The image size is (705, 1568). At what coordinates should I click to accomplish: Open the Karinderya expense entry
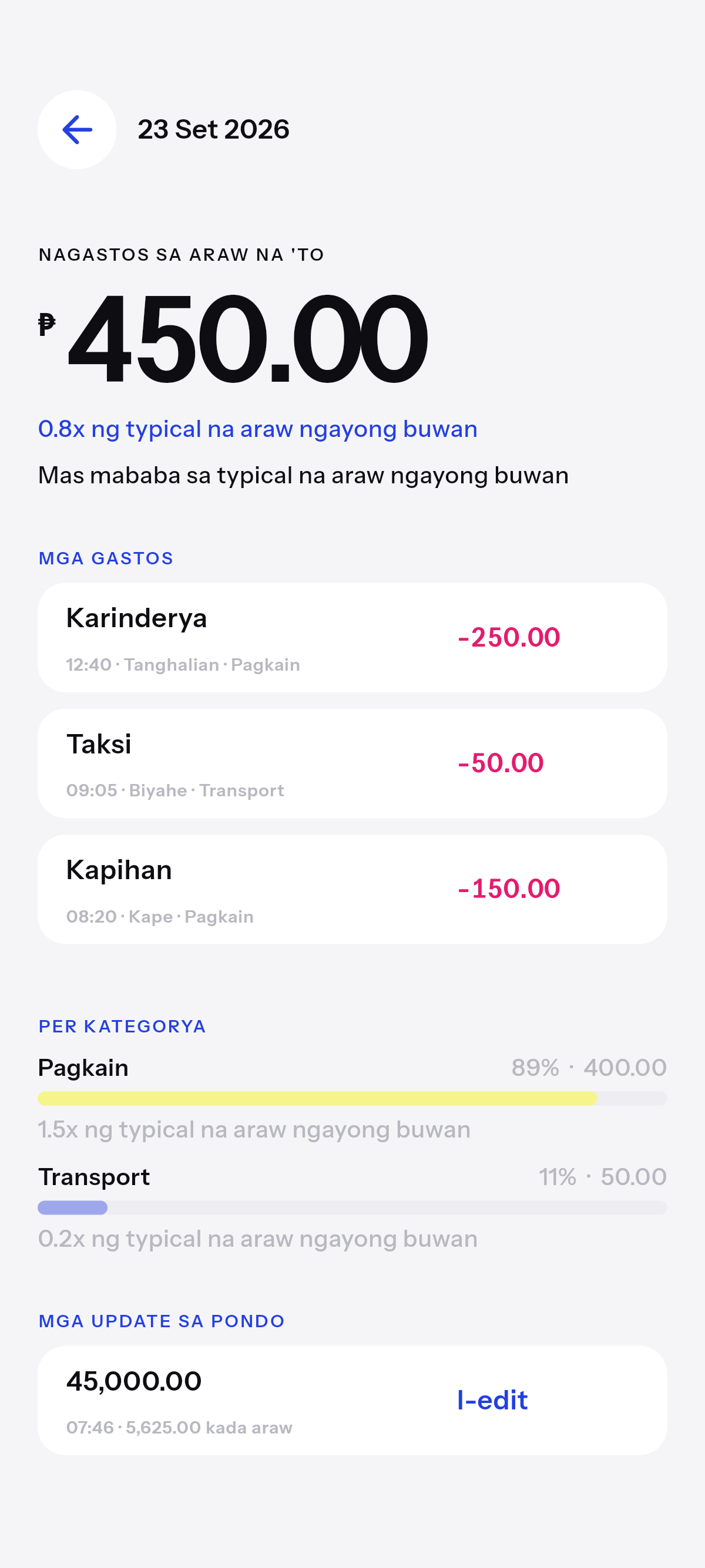tap(352, 637)
